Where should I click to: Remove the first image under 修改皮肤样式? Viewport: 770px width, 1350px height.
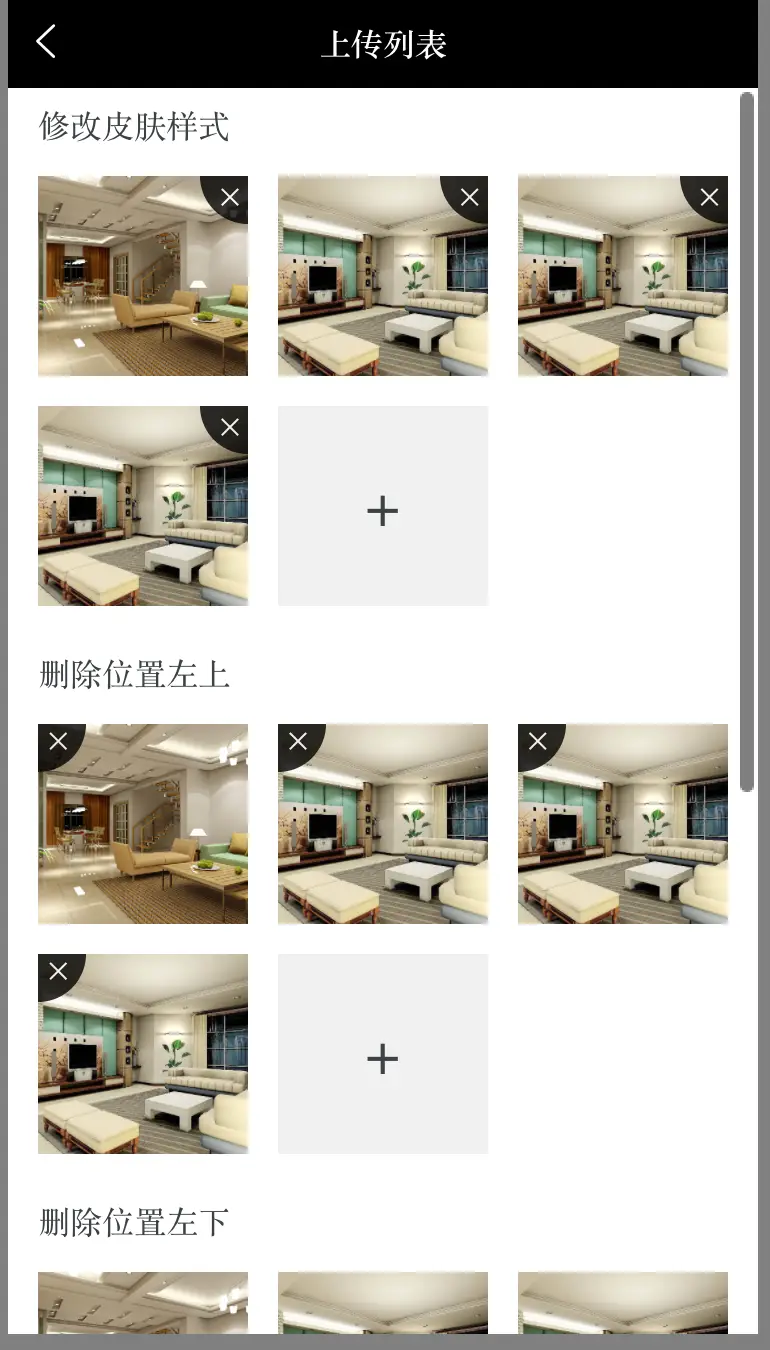pyautogui.click(x=230, y=196)
